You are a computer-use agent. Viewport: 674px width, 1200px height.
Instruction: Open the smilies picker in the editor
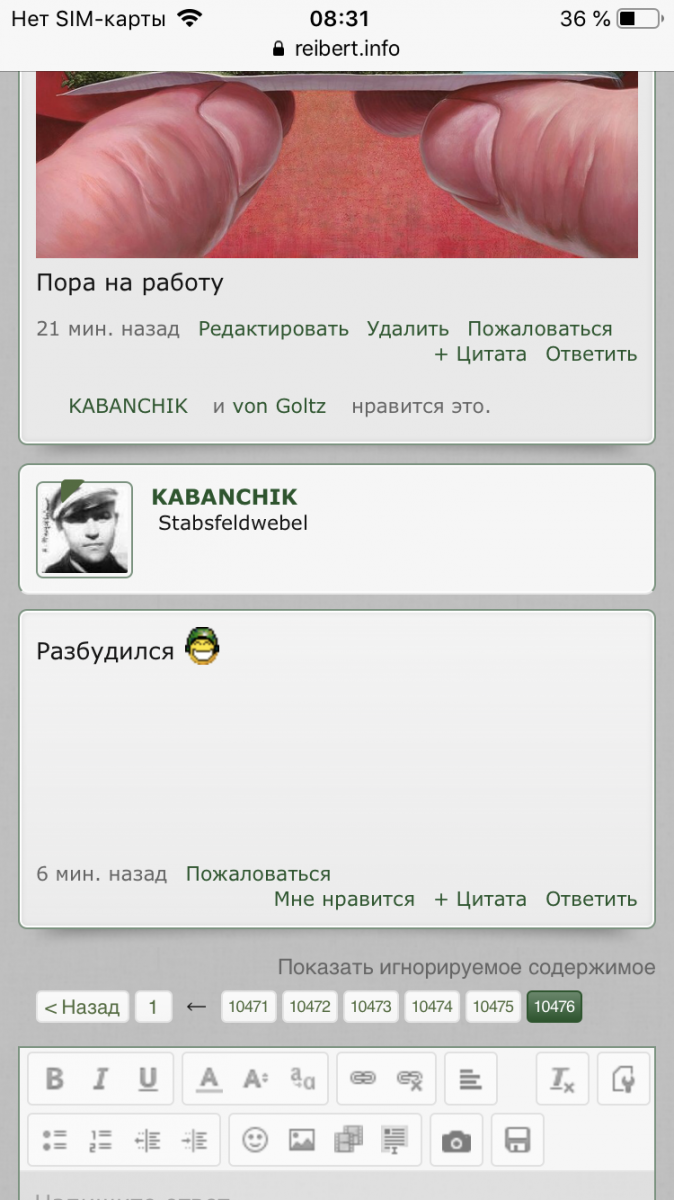(256, 1139)
